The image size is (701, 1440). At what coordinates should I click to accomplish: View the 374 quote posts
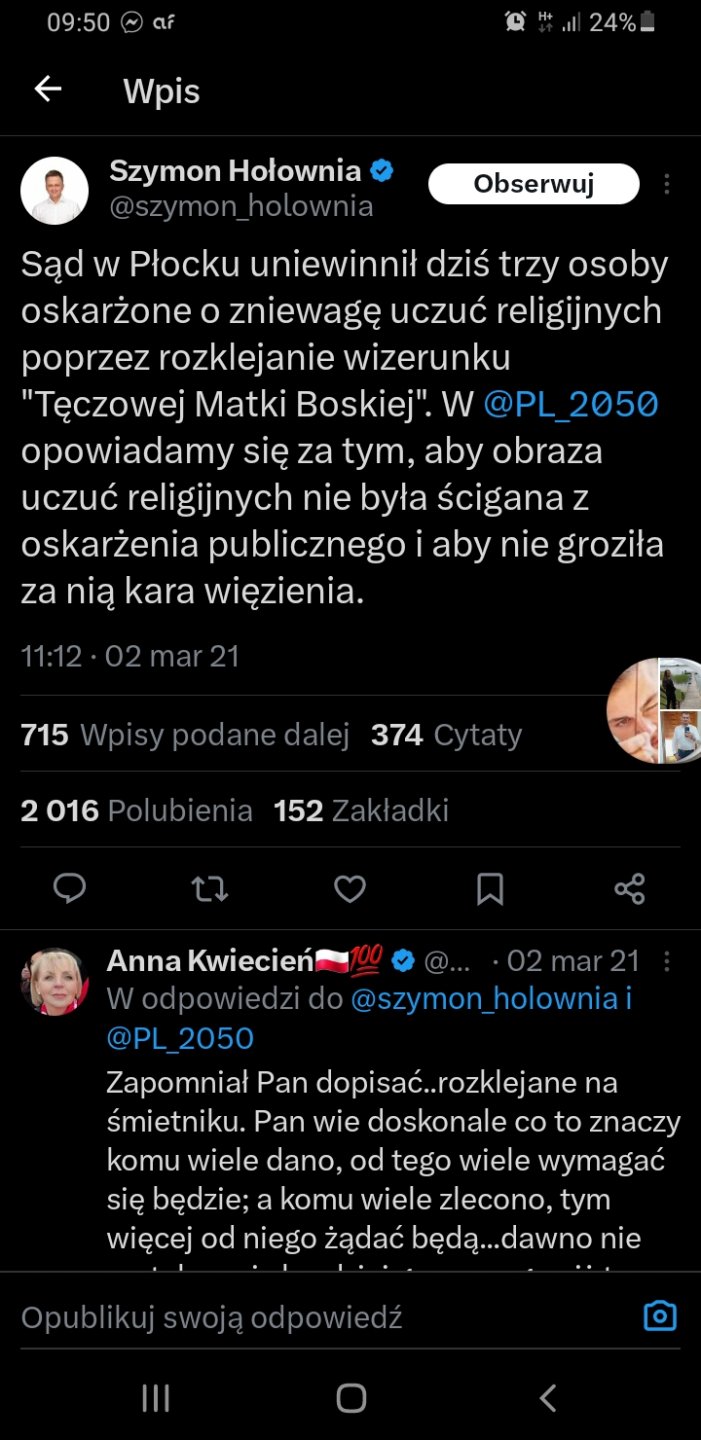coord(447,735)
